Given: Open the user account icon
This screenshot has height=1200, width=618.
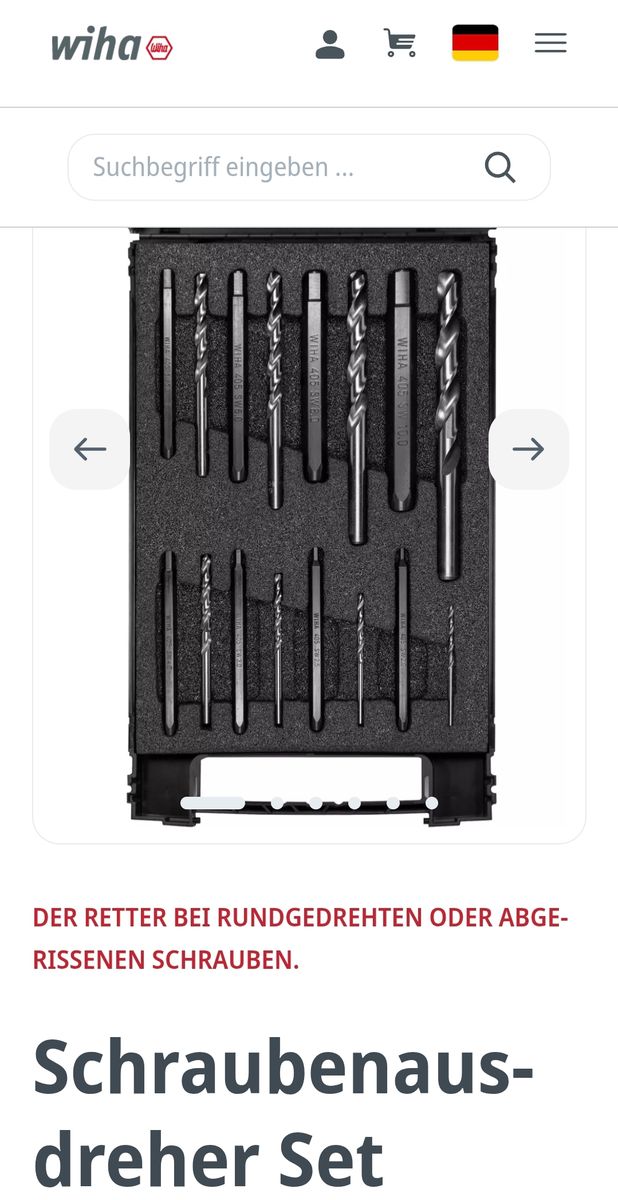Looking at the screenshot, I should (x=330, y=44).
